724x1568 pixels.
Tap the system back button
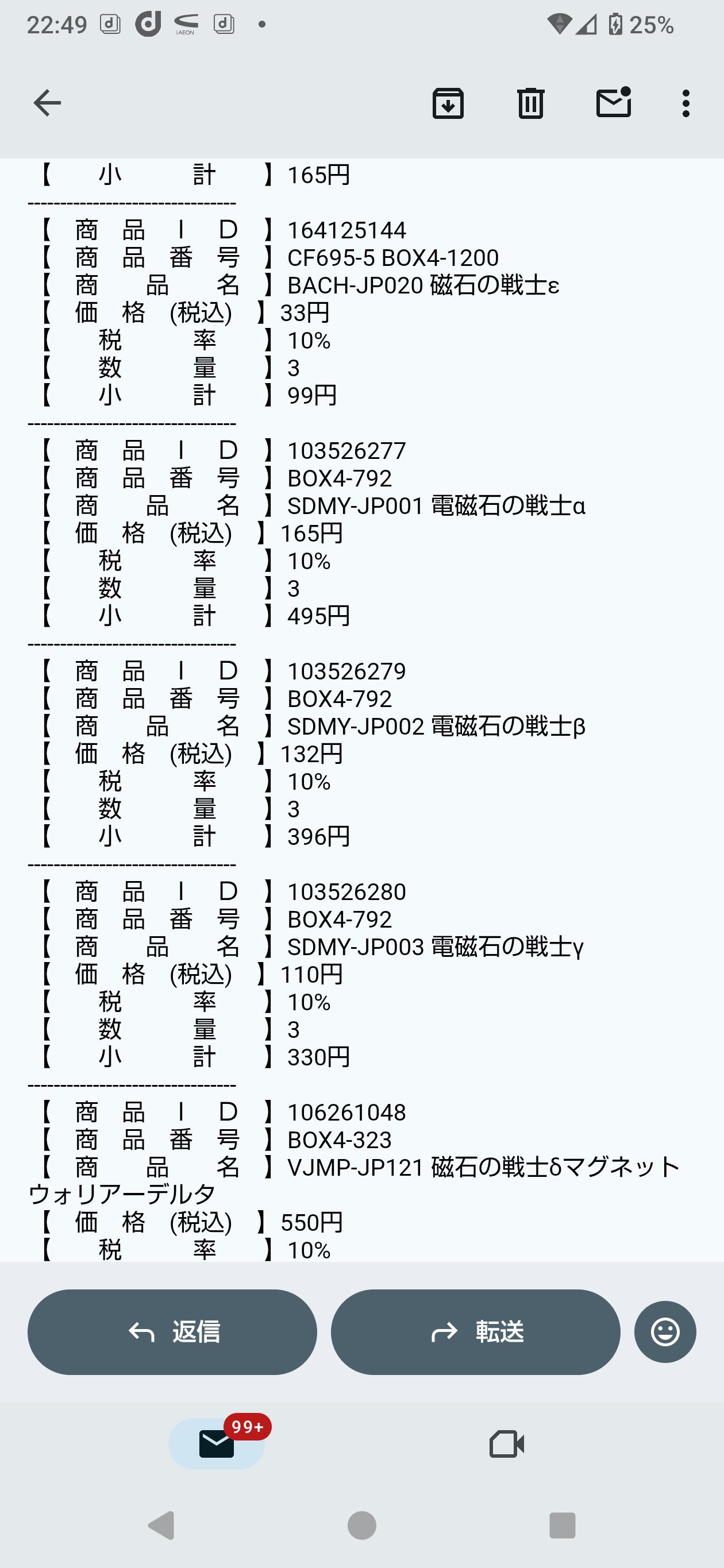pyautogui.click(x=161, y=1525)
